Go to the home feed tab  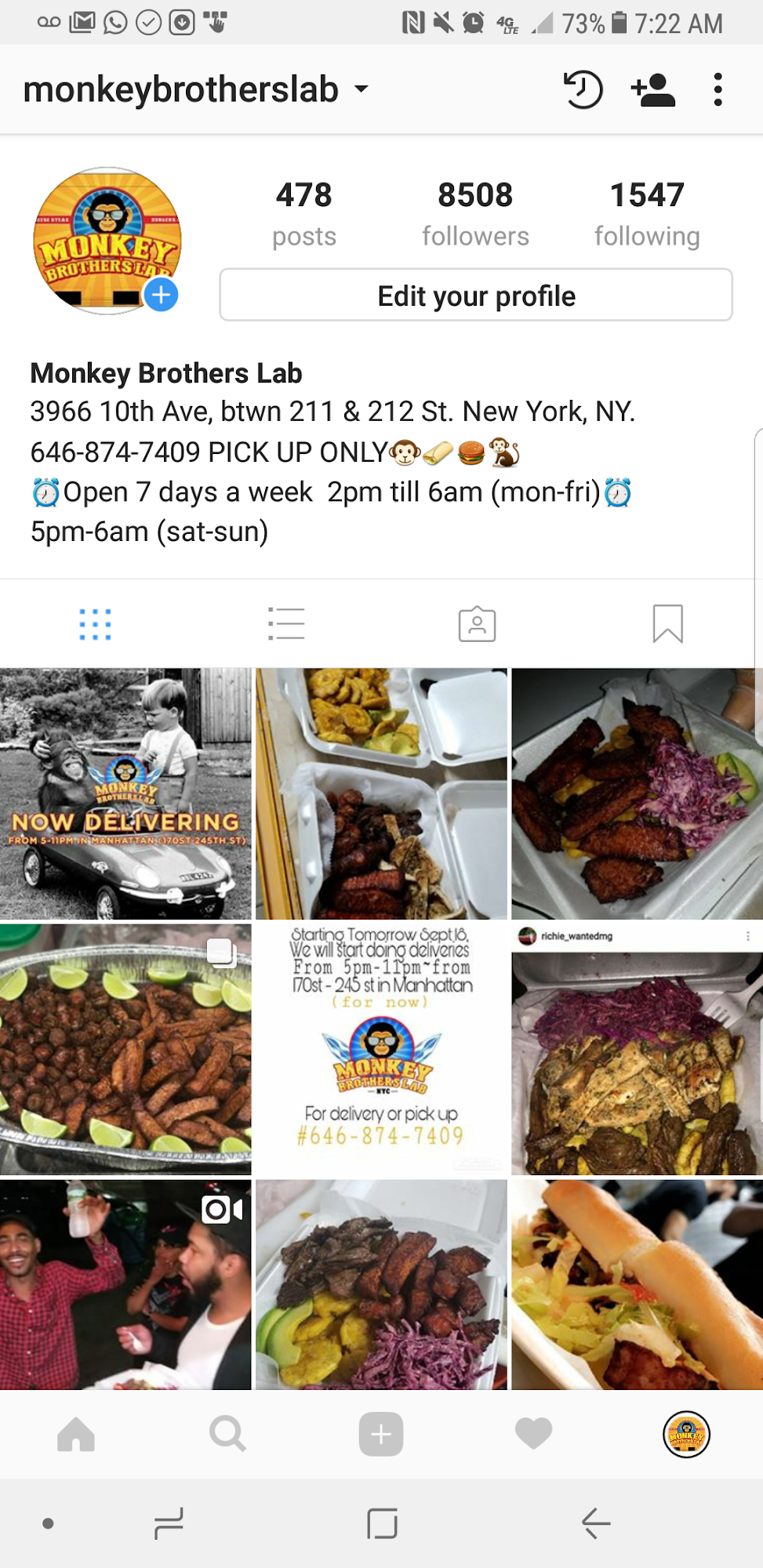coord(76,1434)
